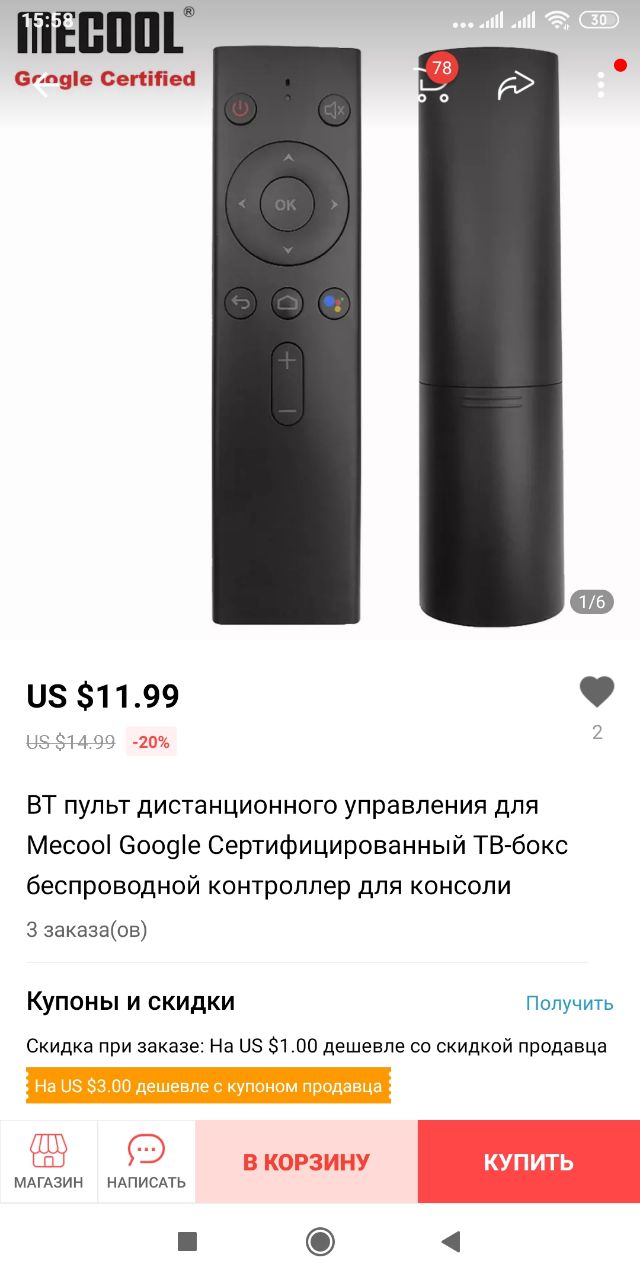Add the remote to wishlist with the heart
Image resolution: width=640 pixels, height=1280 pixels.
[597, 691]
